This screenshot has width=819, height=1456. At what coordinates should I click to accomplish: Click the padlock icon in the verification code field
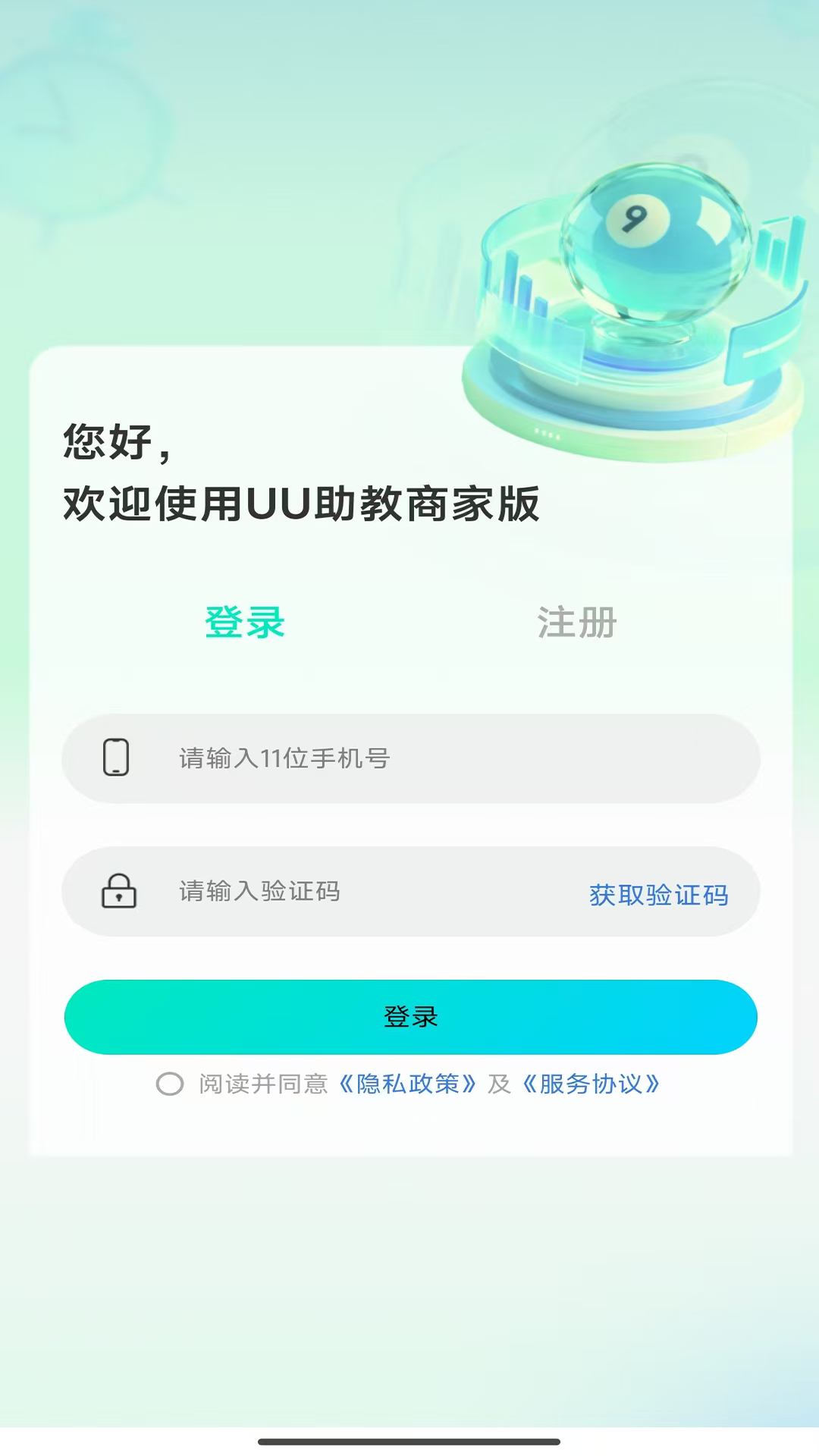[x=115, y=892]
